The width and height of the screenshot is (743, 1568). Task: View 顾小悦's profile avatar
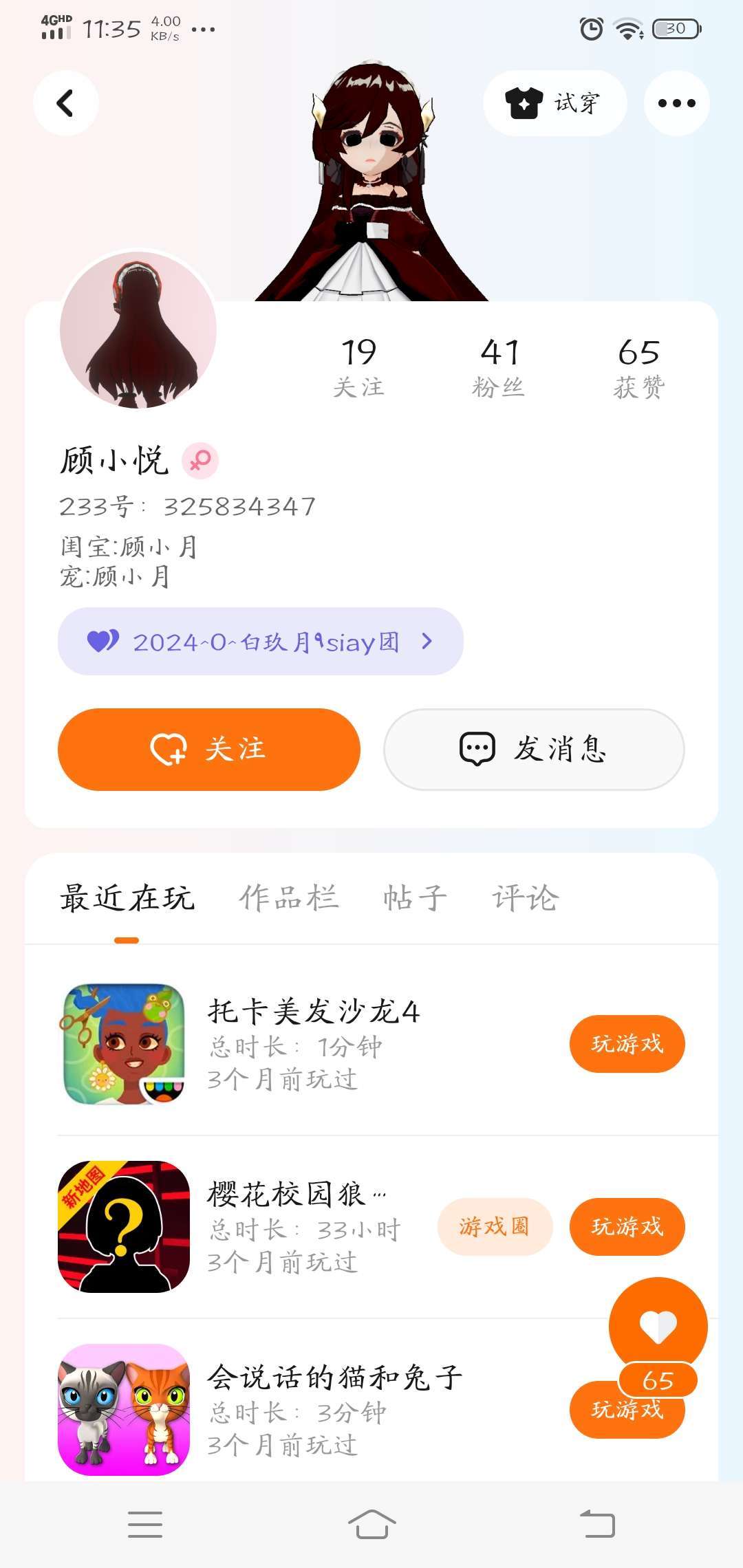tap(138, 330)
